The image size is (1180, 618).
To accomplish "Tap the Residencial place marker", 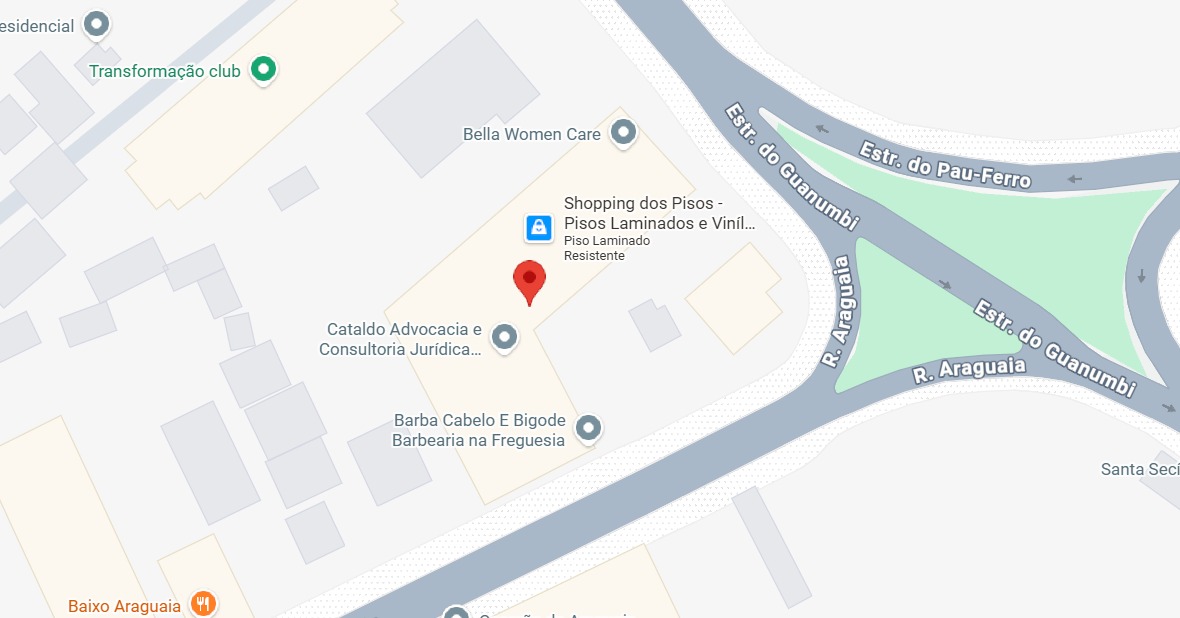I will coord(96,23).
